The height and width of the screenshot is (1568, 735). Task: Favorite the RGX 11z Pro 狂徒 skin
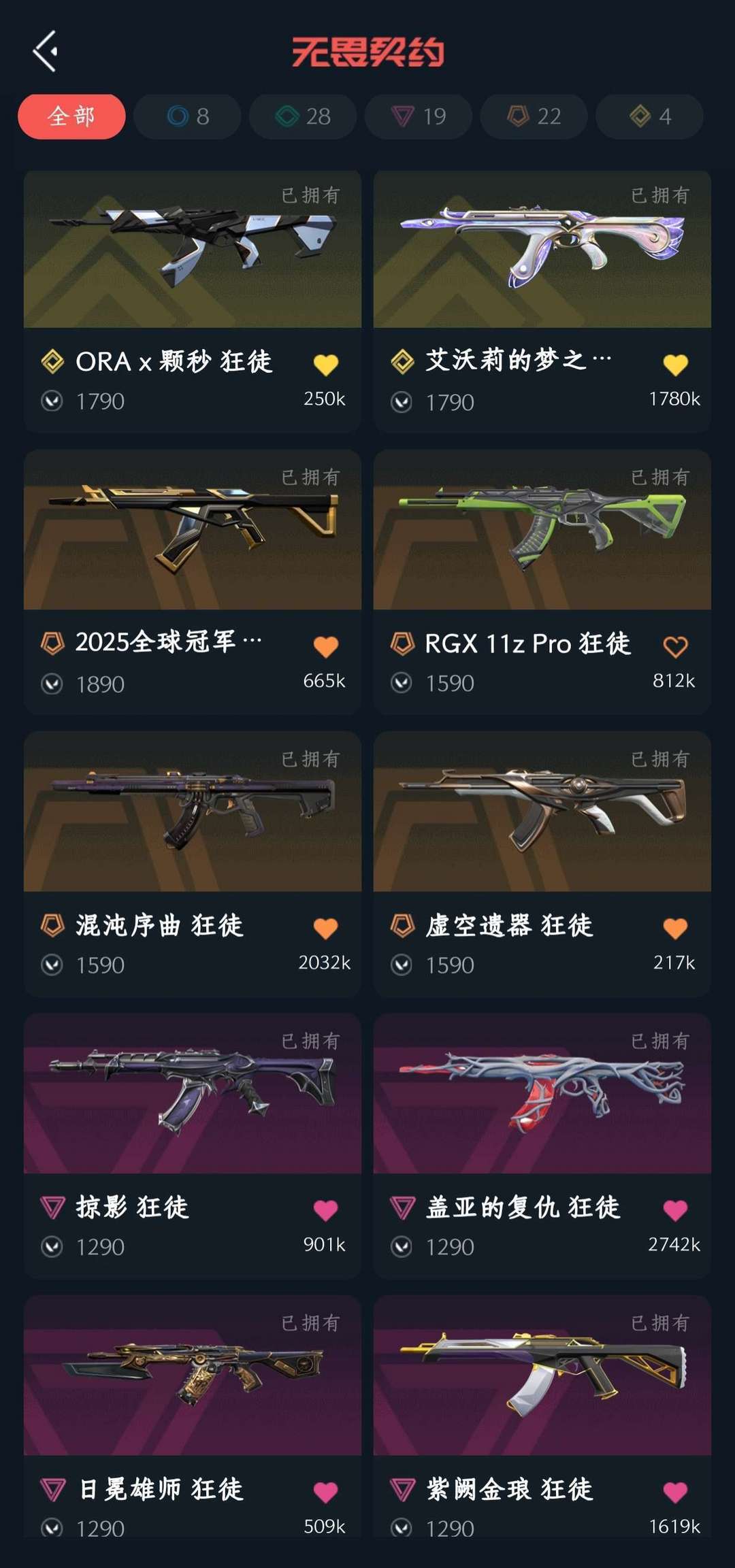pyautogui.click(x=675, y=644)
